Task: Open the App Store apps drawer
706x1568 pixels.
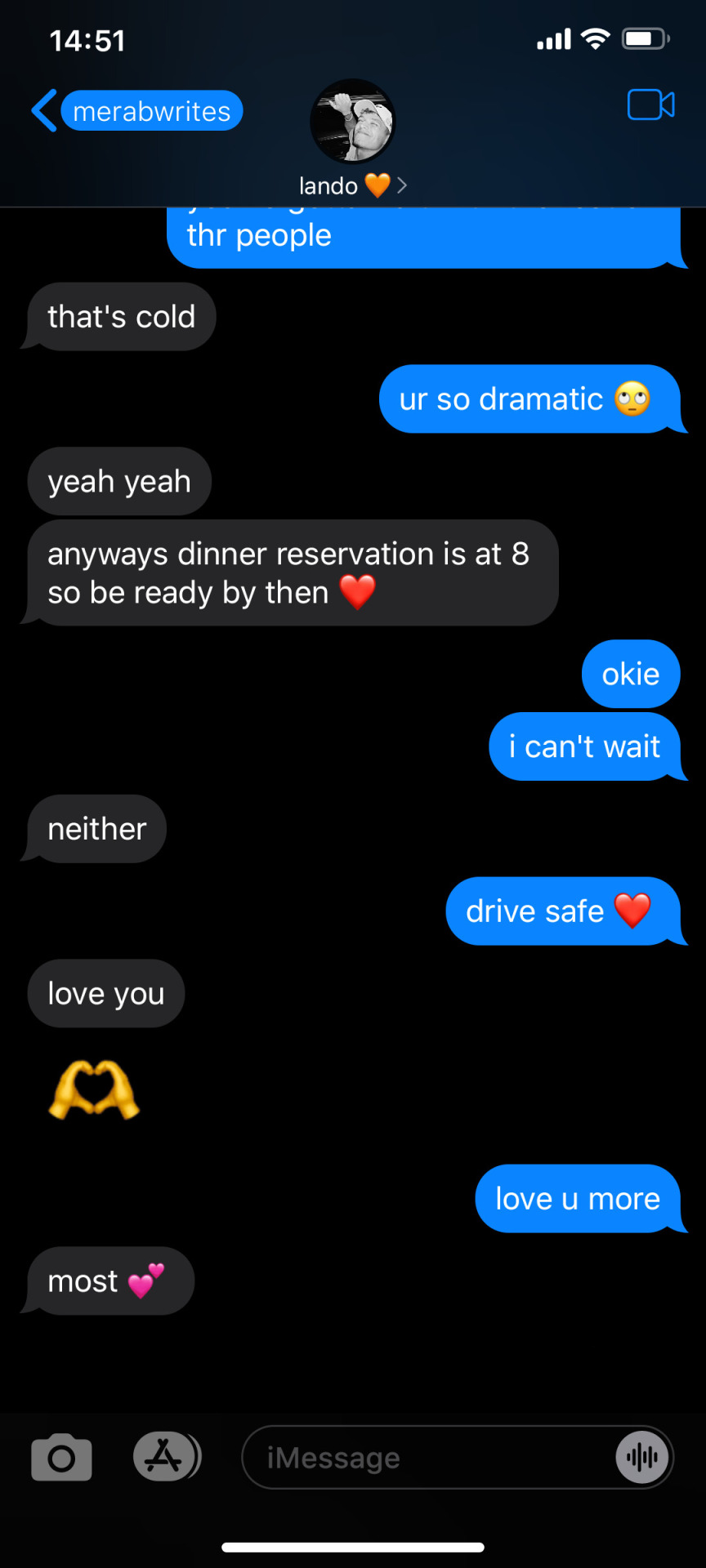Action: pyautogui.click(x=166, y=1456)
